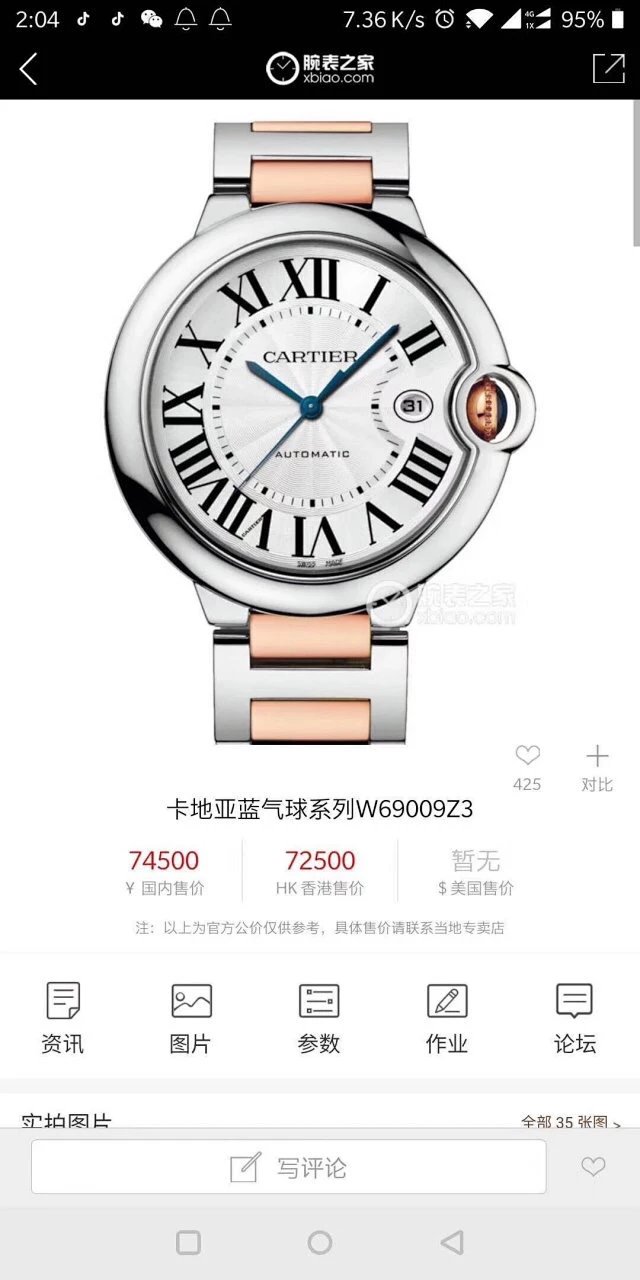Viewport: 640px width, 1280px height.
Task: View all 35 photos link
Action: [x=570, y=1122]
